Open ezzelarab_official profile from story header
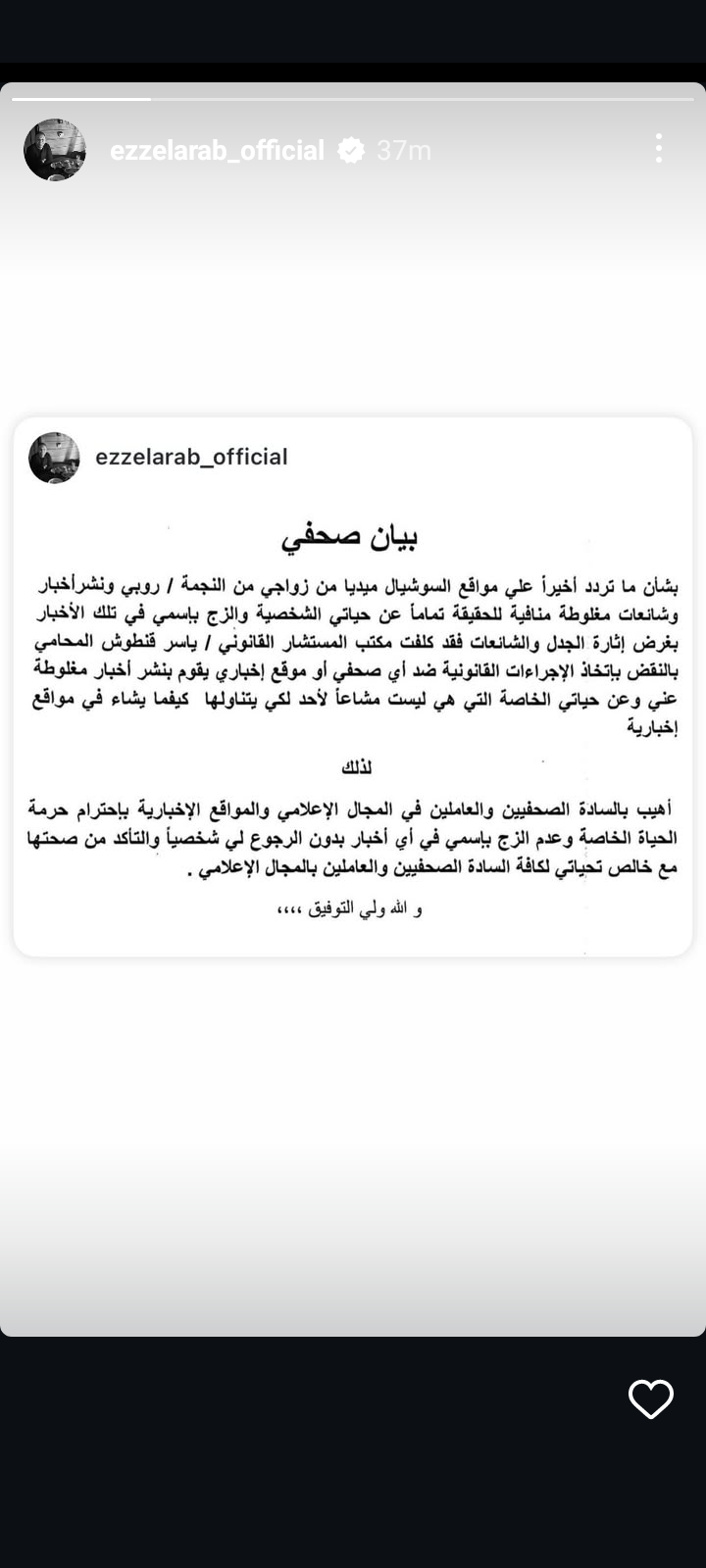The height and width of the screenshot is (1568, 706). click(217, 150)
